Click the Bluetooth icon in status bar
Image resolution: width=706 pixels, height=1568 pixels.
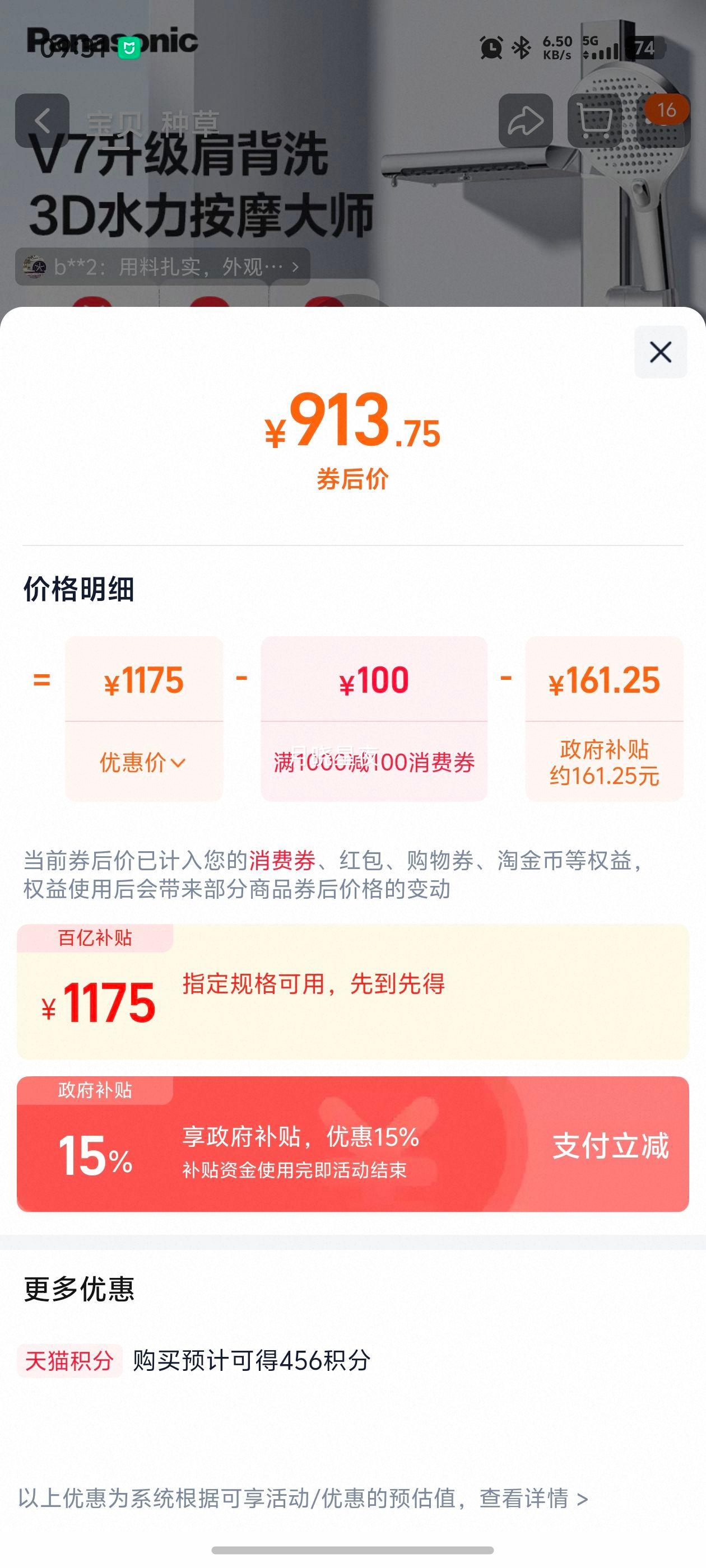[x=522, y=48]
